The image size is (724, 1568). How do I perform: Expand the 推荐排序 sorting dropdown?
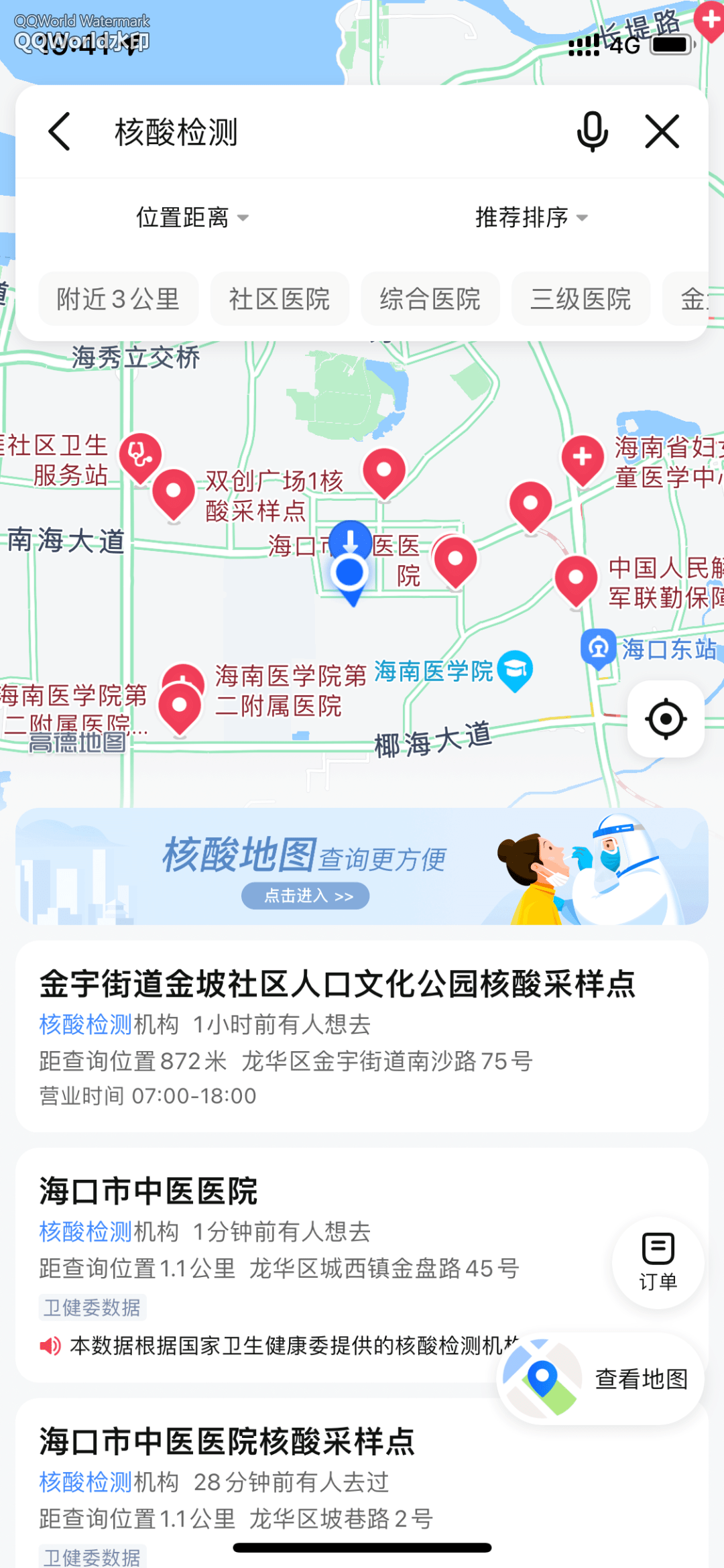532,218
